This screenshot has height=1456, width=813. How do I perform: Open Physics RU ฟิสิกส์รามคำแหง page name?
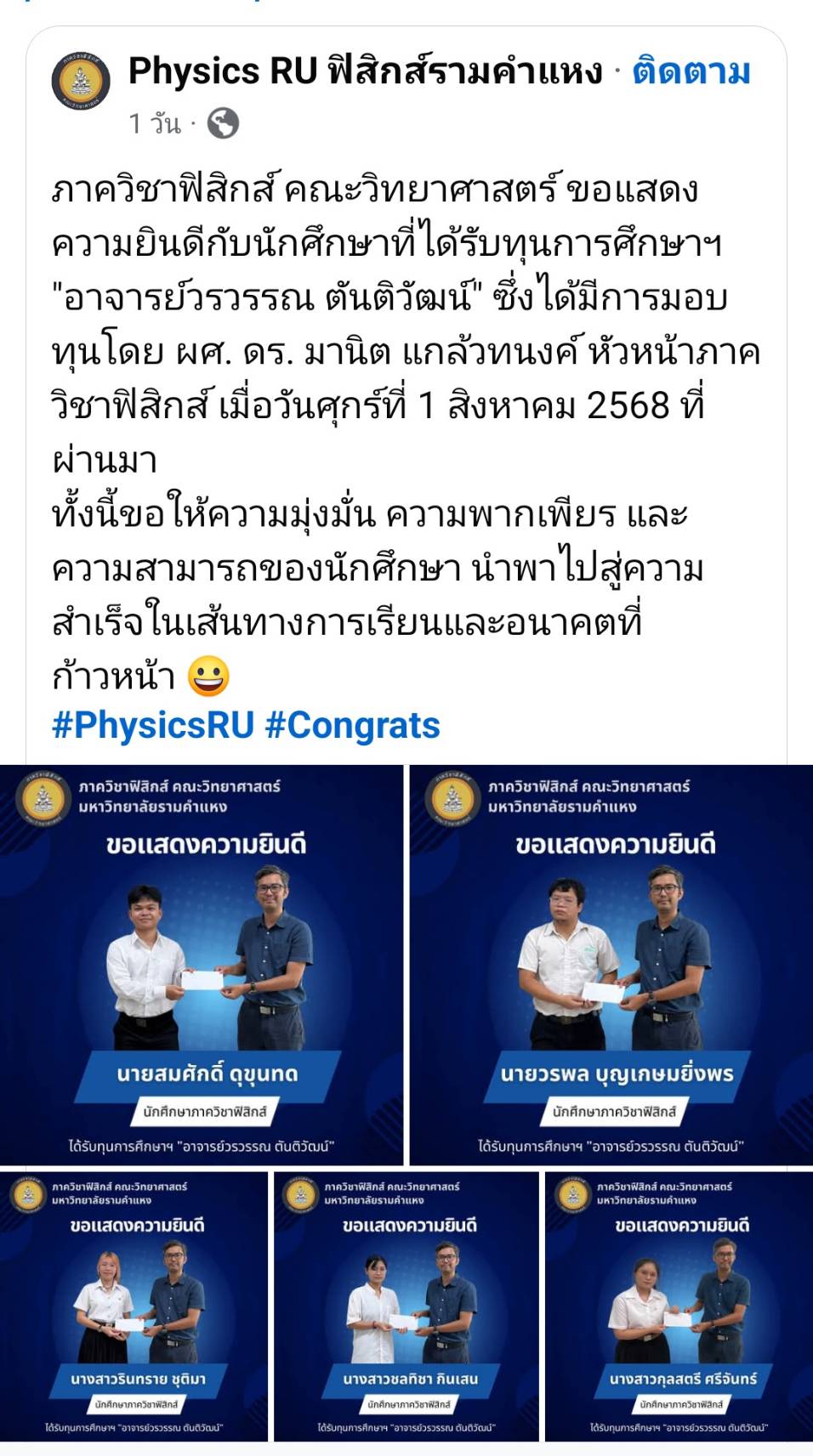365,72
